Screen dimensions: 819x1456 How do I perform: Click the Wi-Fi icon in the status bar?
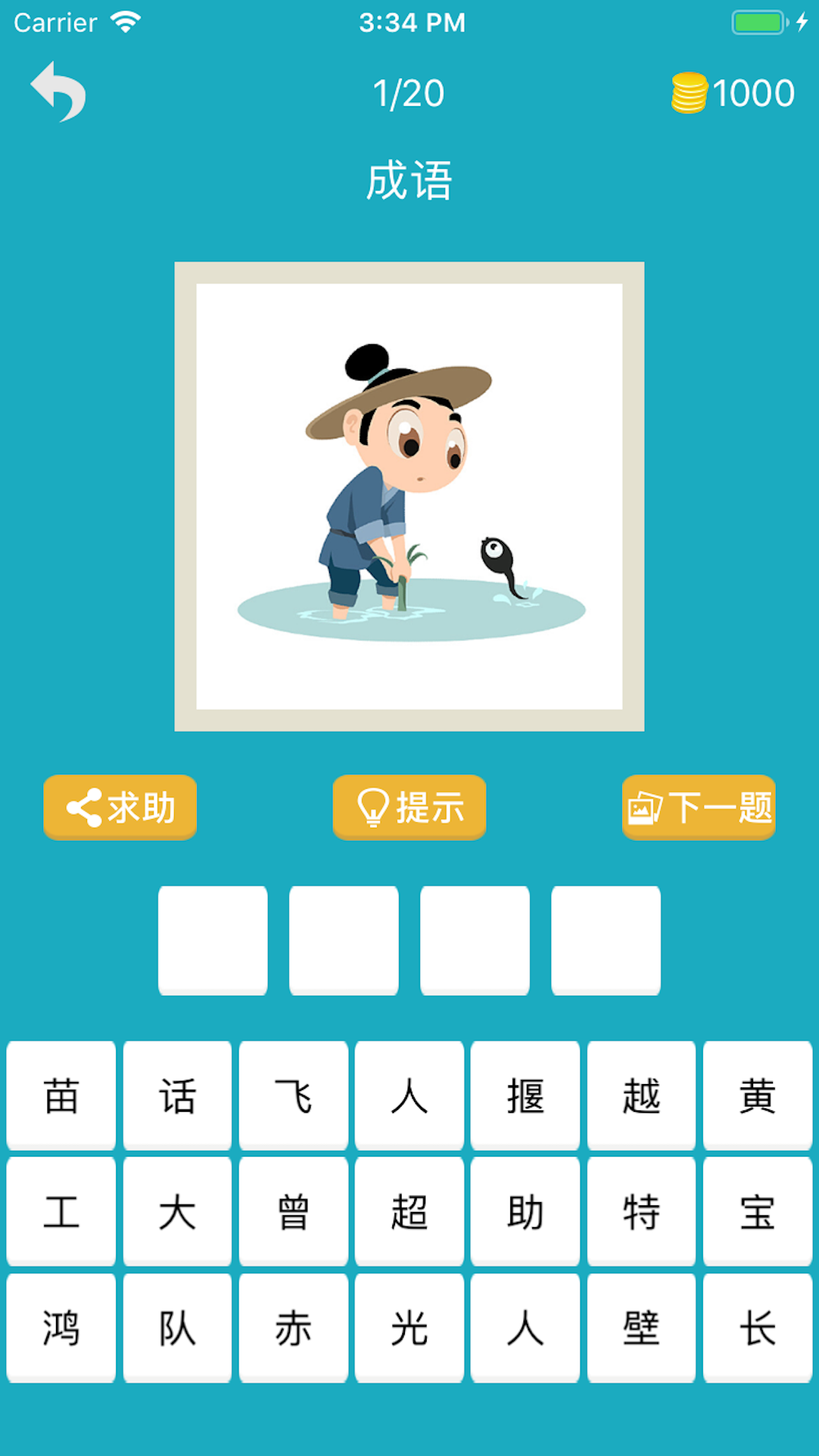(126, 22)
